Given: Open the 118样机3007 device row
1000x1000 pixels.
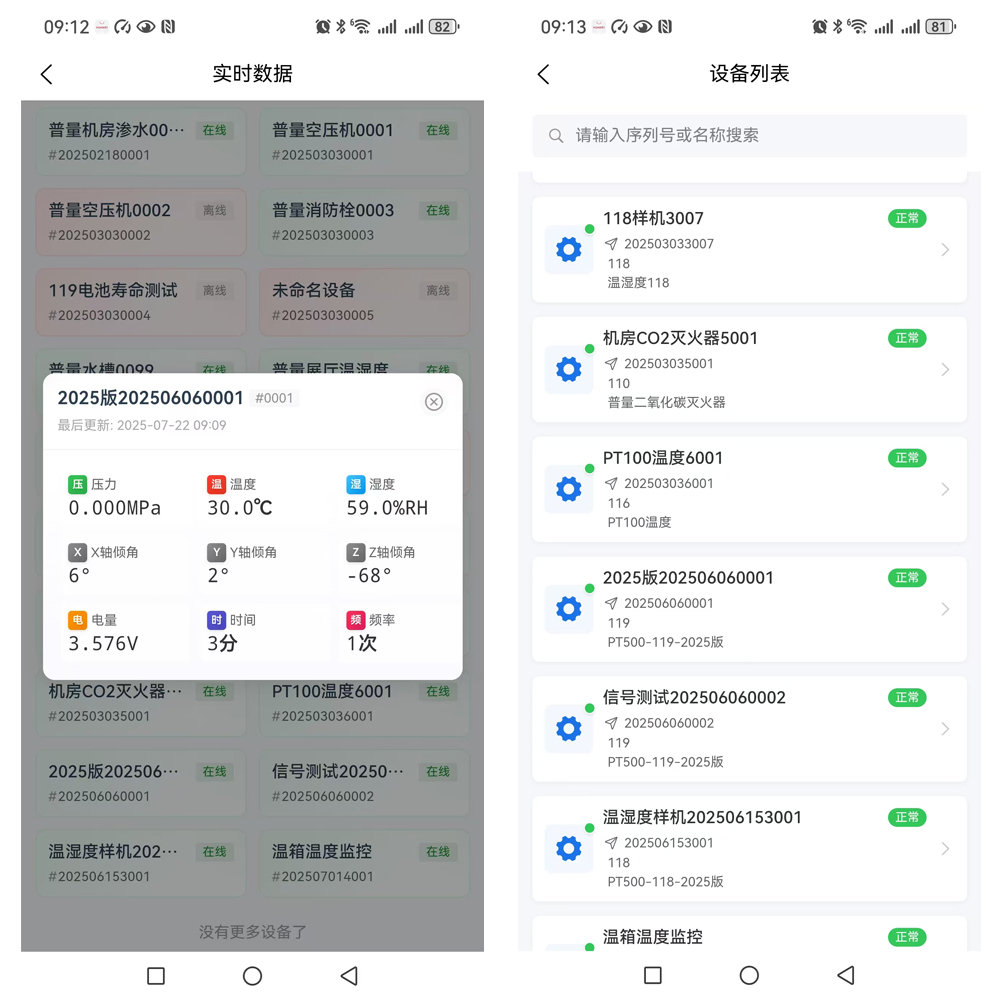Looking at the screenshot, I should coord(749,249).
